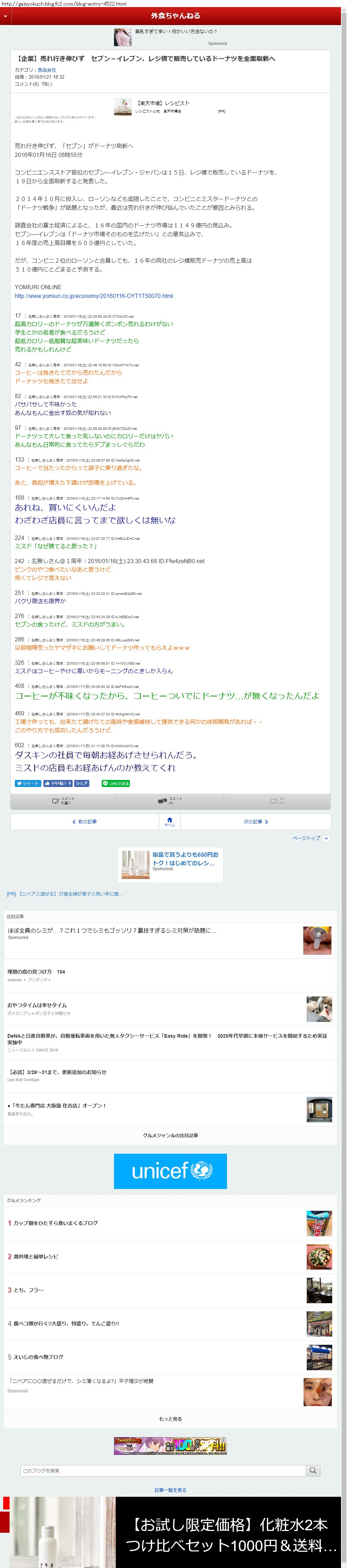347x1568 pixels.
Task: View the full article list 記事一覧を見る
Action: tap(170, 1490)
